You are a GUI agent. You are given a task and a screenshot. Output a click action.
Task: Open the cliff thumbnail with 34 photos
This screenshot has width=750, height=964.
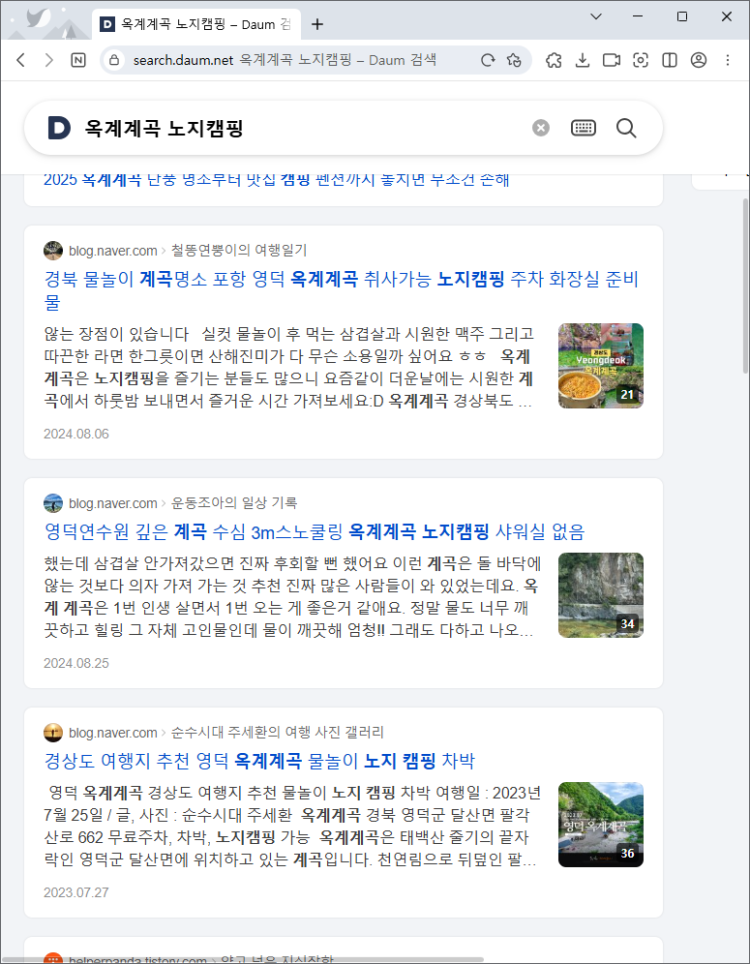(600, 595)
